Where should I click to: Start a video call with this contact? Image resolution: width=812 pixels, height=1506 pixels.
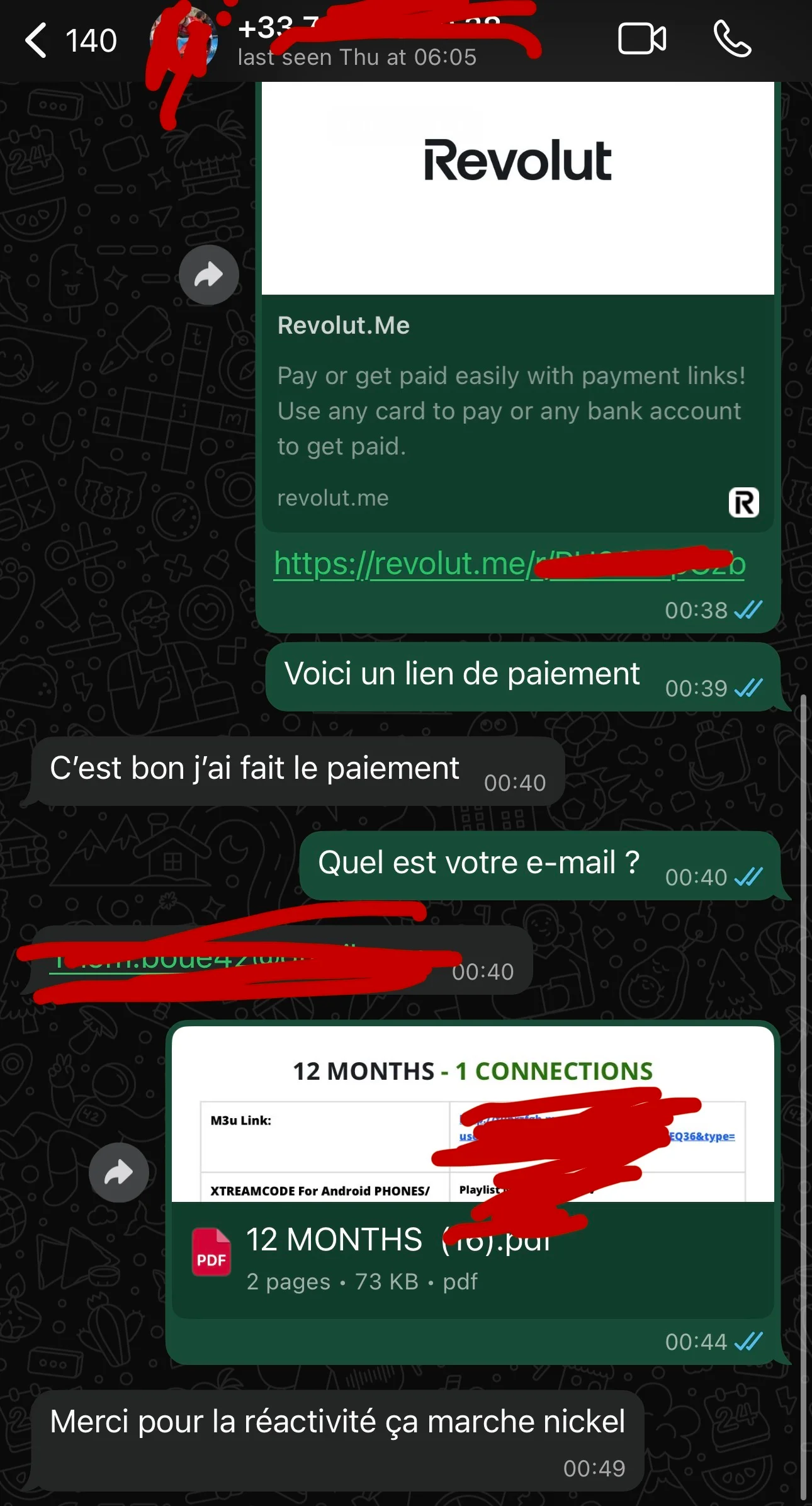[x=641, y=39]
